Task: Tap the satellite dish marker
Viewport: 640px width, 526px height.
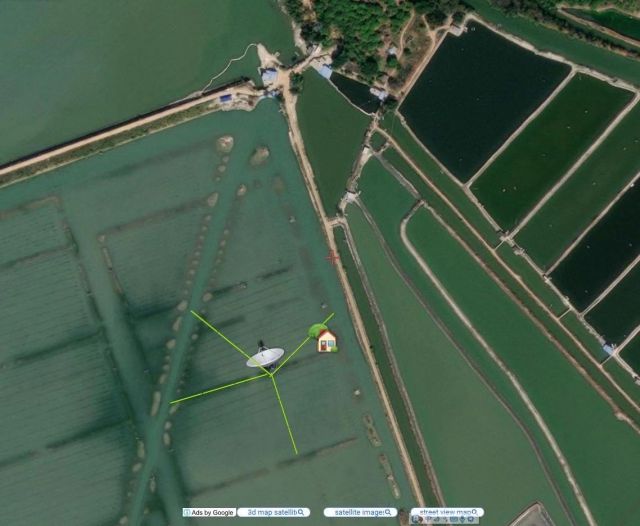Action: (x=265, y=356)
